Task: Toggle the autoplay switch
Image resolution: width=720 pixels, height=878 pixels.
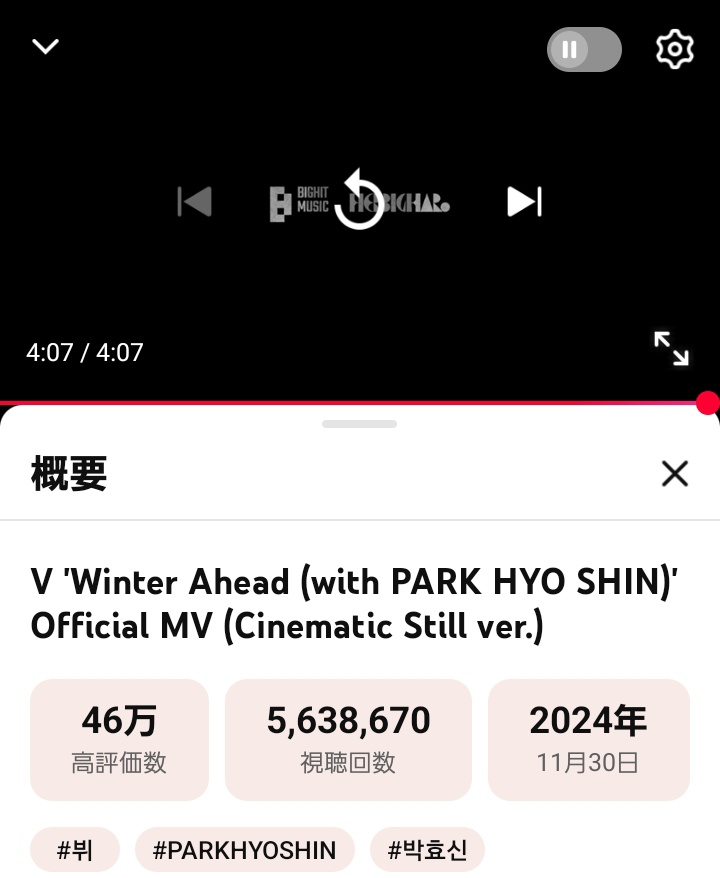Action: 584,49
